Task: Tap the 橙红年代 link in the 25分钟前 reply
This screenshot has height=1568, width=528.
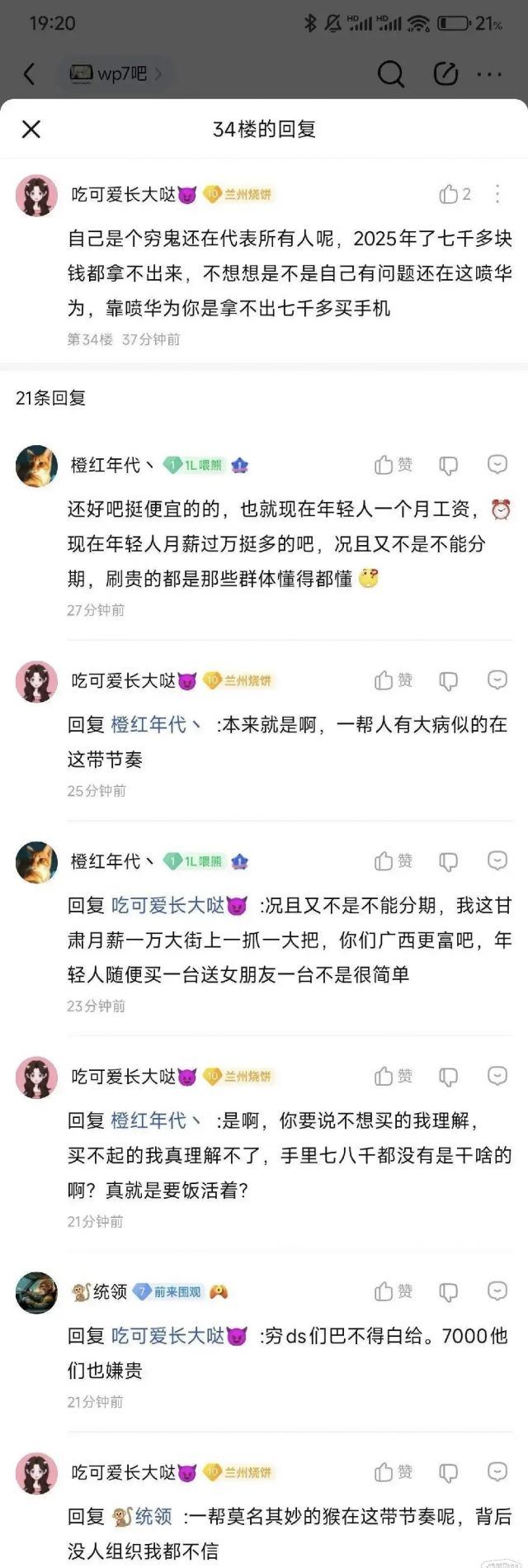Action: pyautogui.click(x=154, y=725)
